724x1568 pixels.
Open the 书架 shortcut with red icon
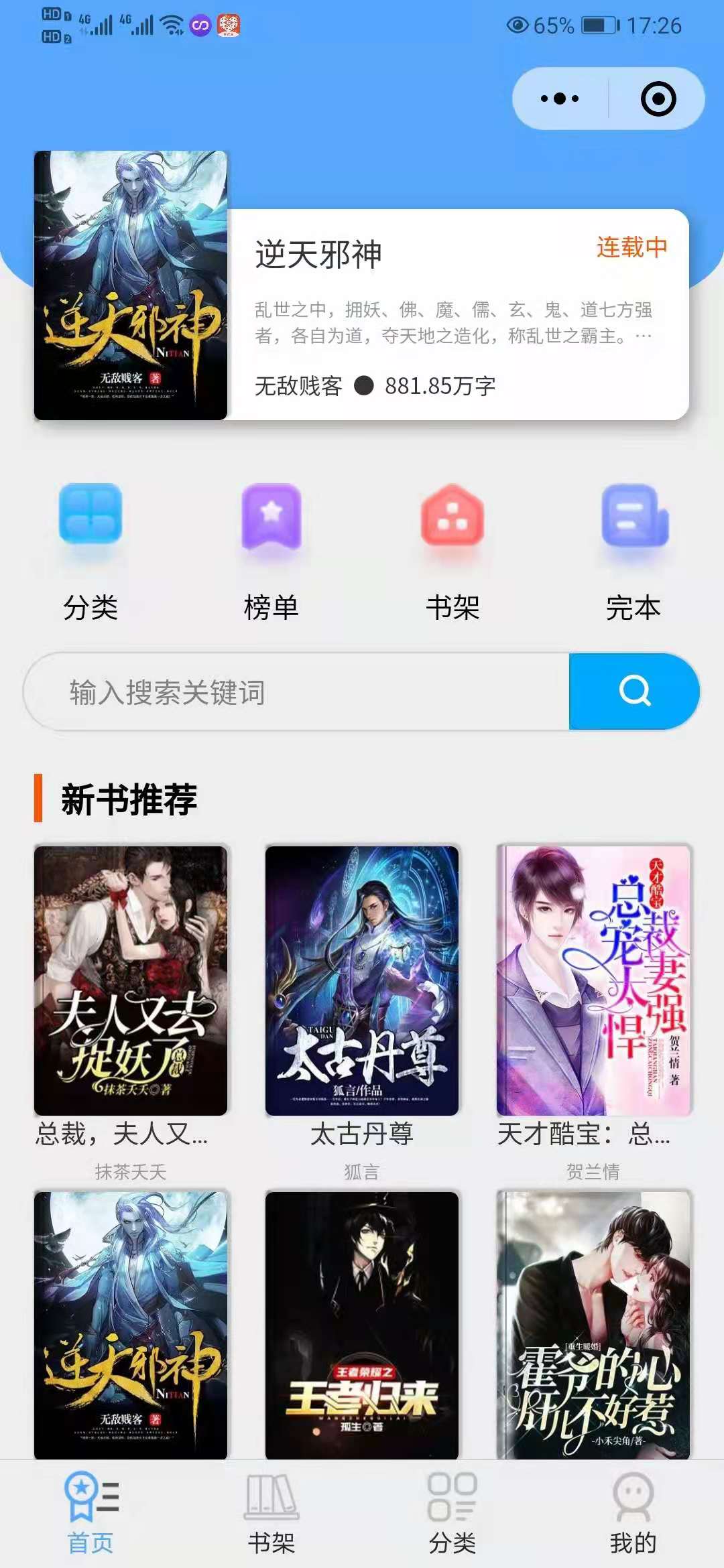452,516
